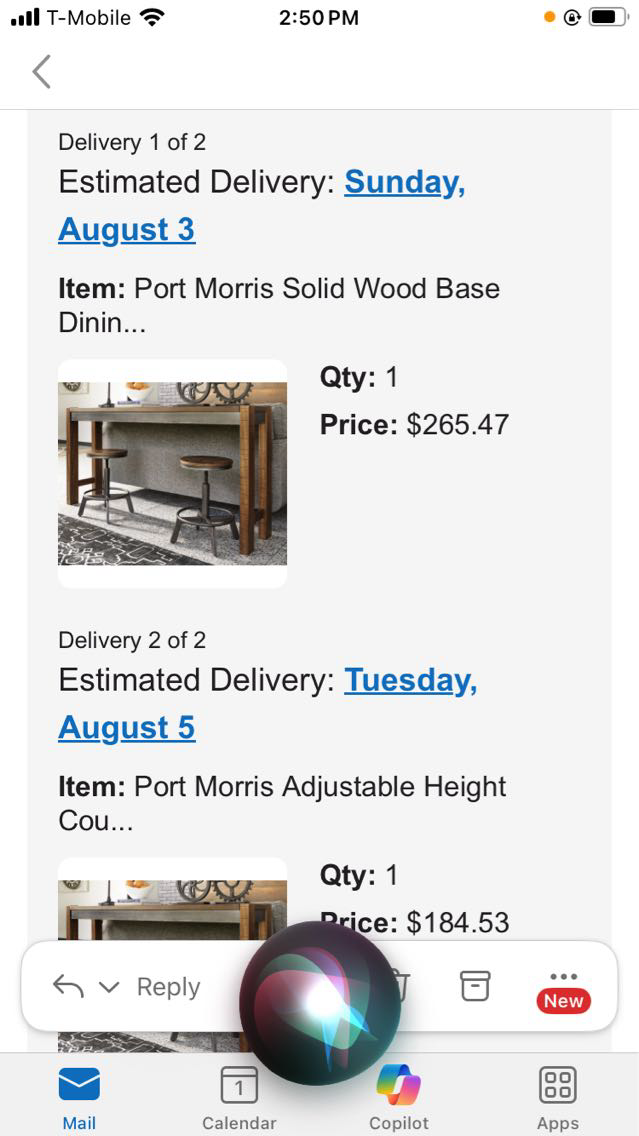Expand the reply options chevron
639x1136 pixels.
[x=109, y=988]
